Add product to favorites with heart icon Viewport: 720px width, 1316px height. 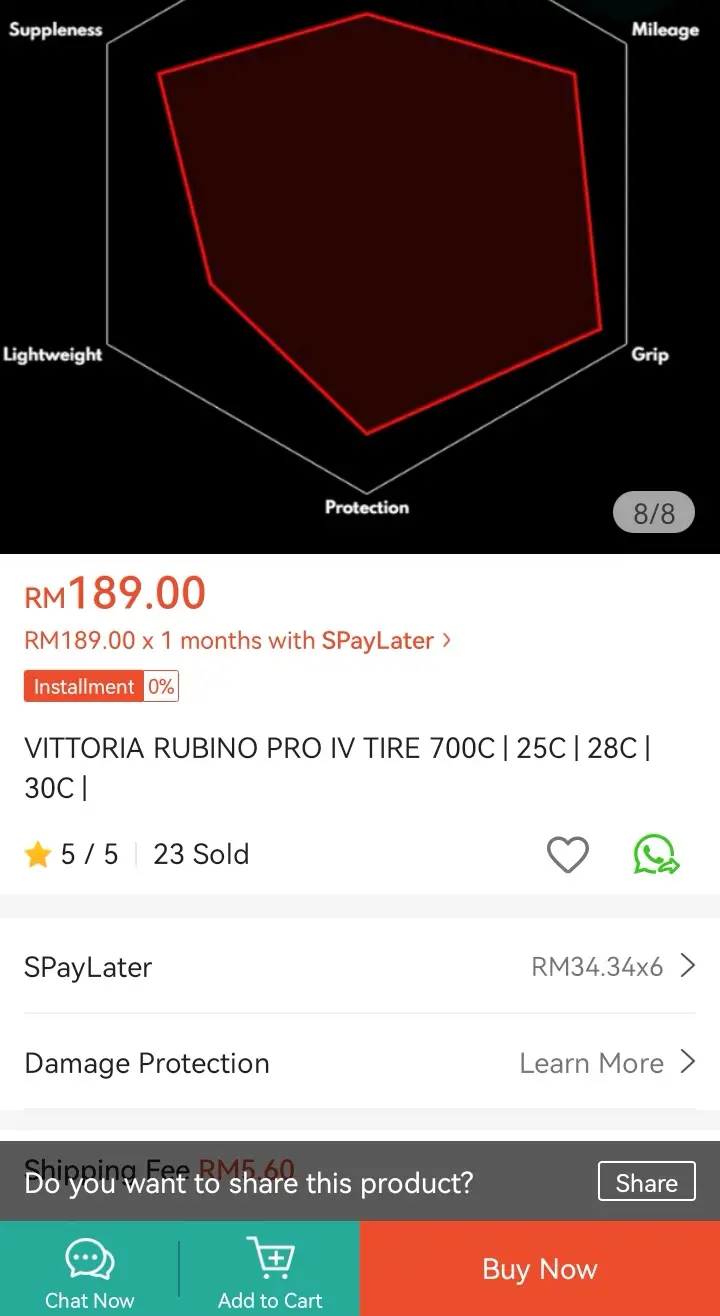(567, 855)
